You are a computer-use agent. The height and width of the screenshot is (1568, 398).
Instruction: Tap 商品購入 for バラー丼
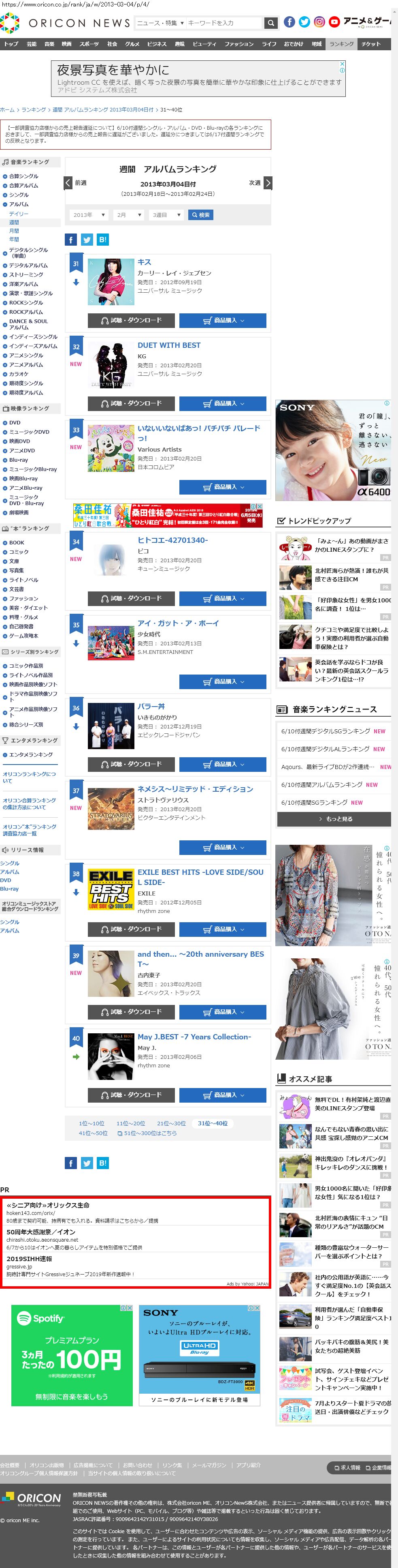[x=222, y=764]
